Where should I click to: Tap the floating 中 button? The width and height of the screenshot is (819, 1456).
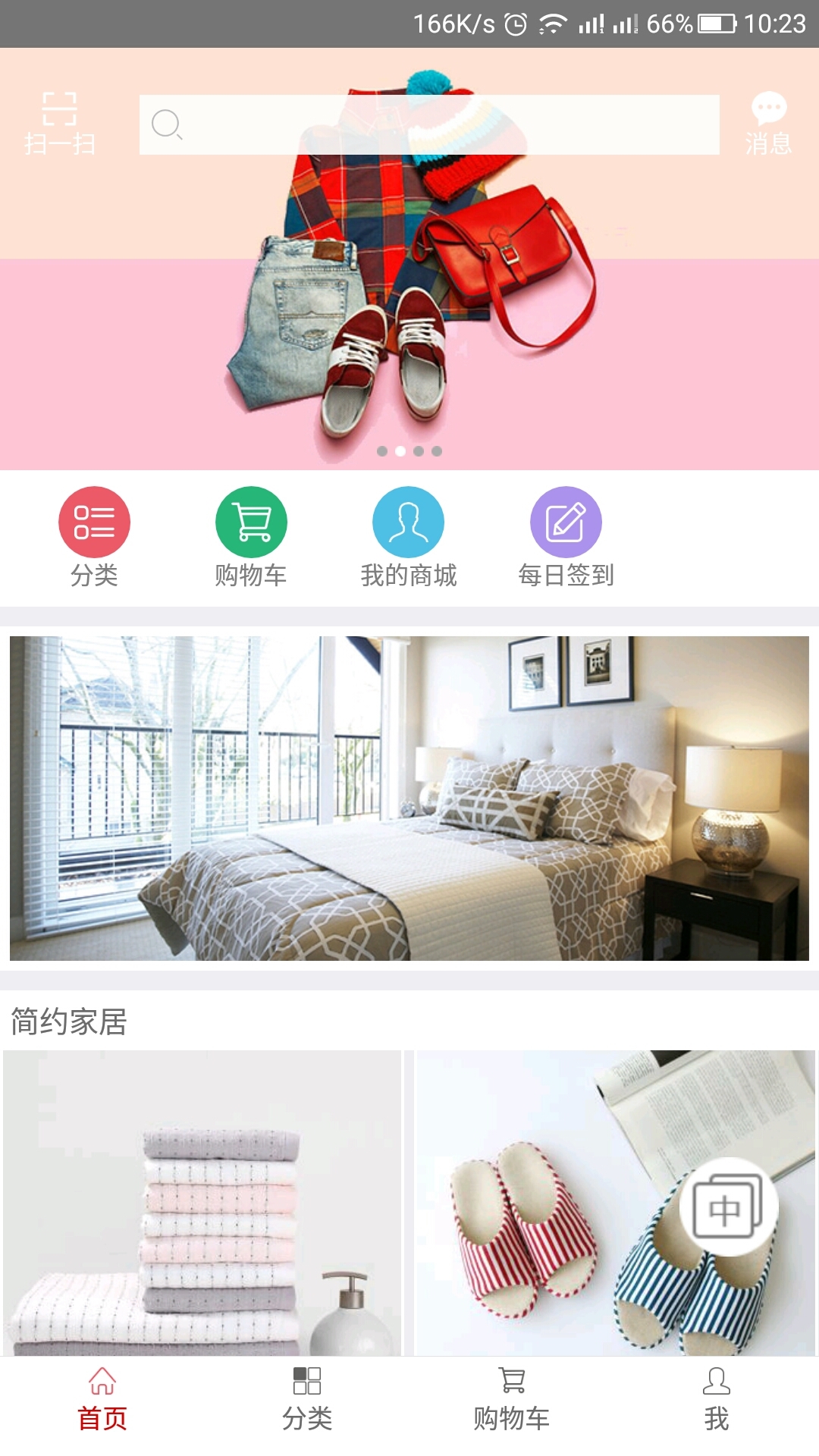[x=728, y=1207]
